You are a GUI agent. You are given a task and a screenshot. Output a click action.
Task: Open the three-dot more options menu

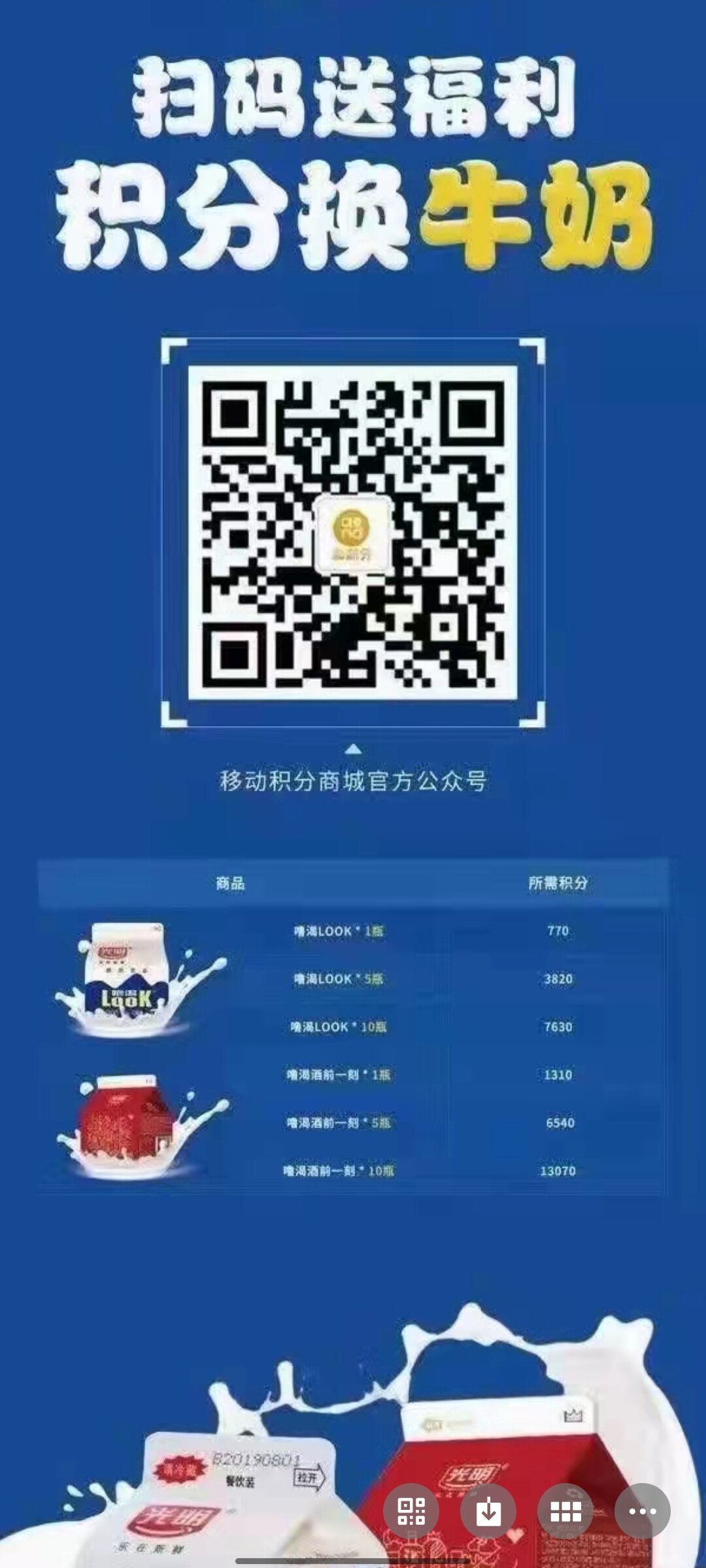point(643,1511)
